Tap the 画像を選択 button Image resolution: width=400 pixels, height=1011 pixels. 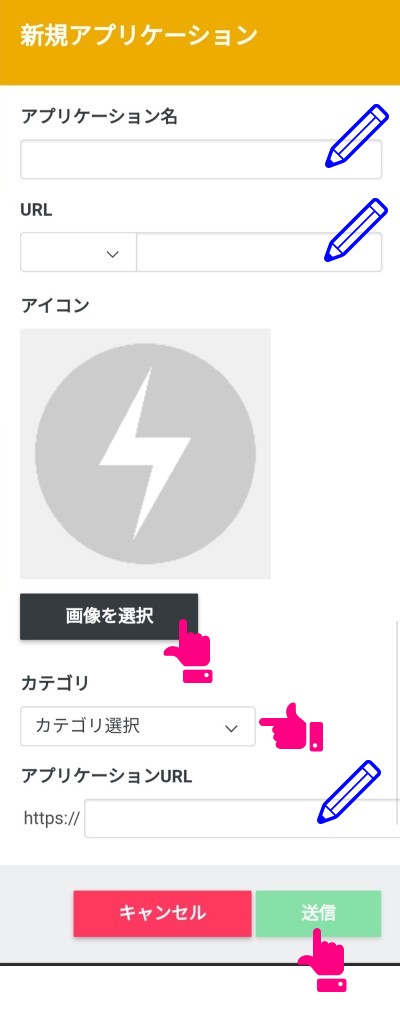[109, 616]
